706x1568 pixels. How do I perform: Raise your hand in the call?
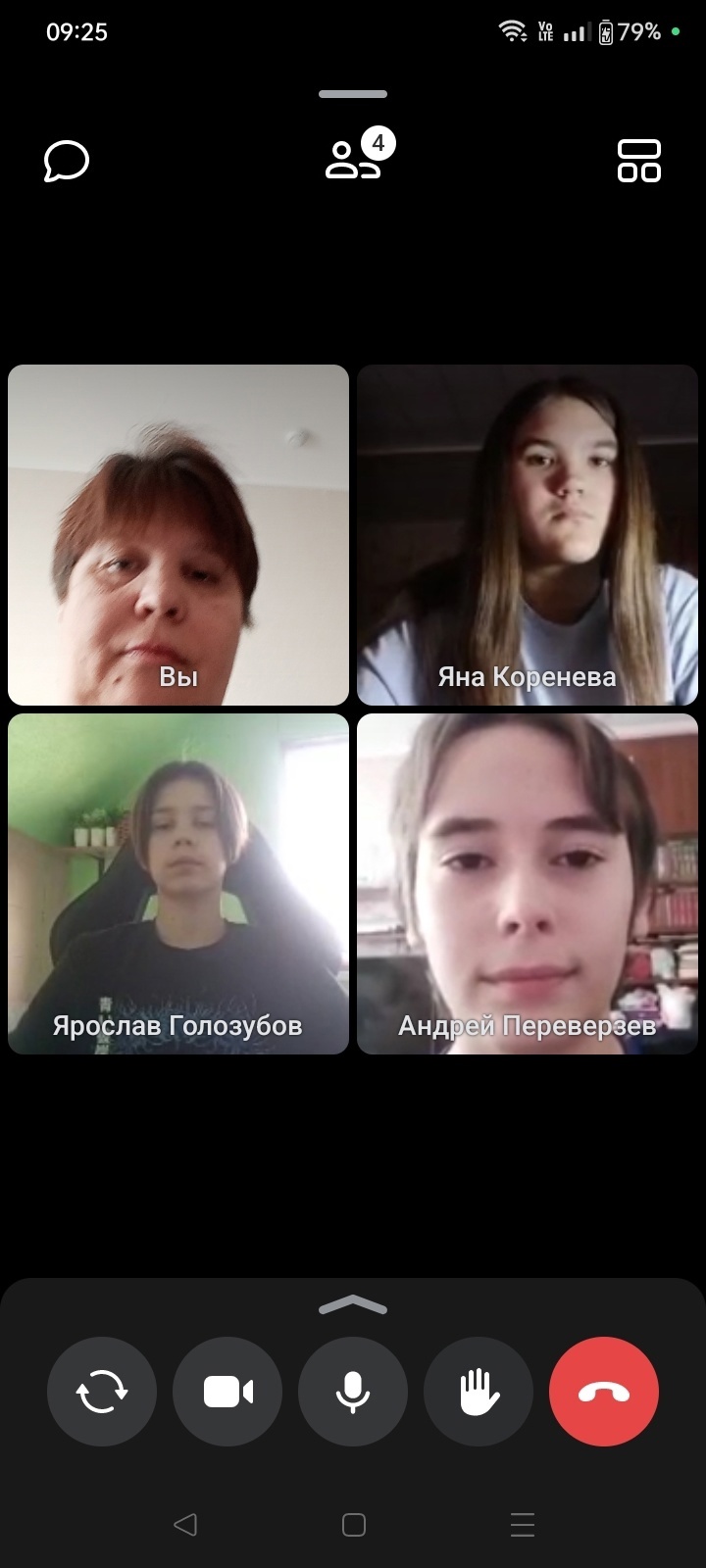(479, 1392)
